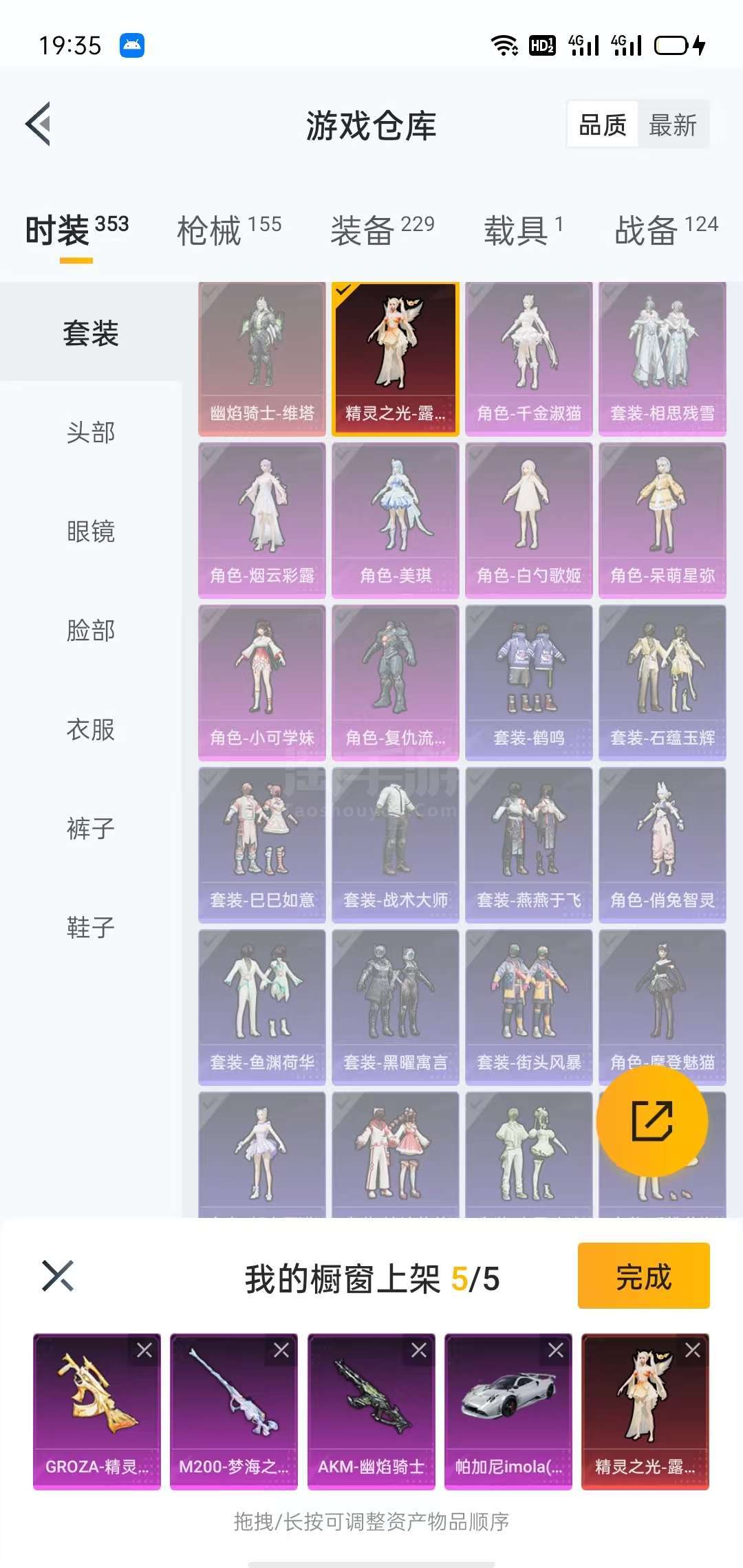Switch to the 载具 tab
This screenshot has height=1568, width=743.
point(524,230)
